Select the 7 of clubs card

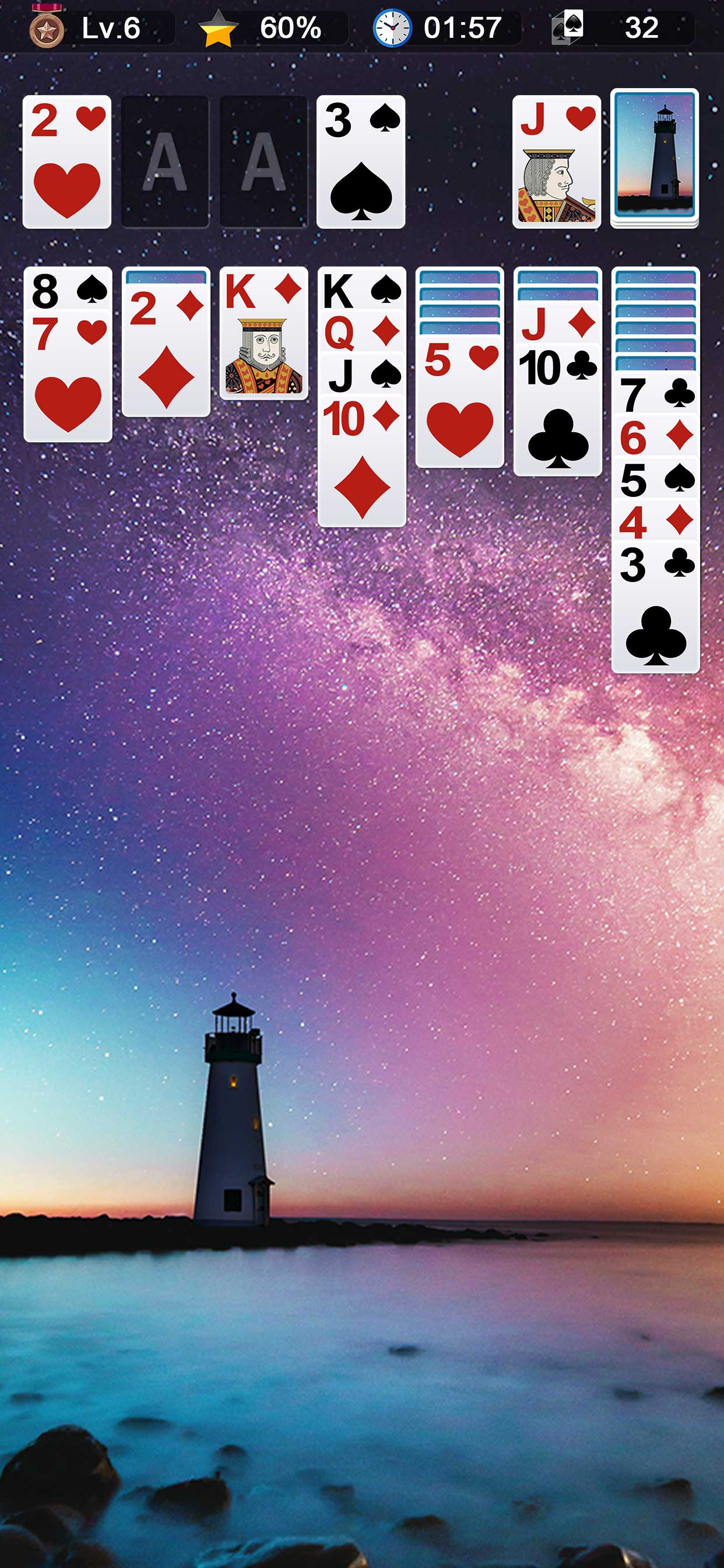click(655, 393)
